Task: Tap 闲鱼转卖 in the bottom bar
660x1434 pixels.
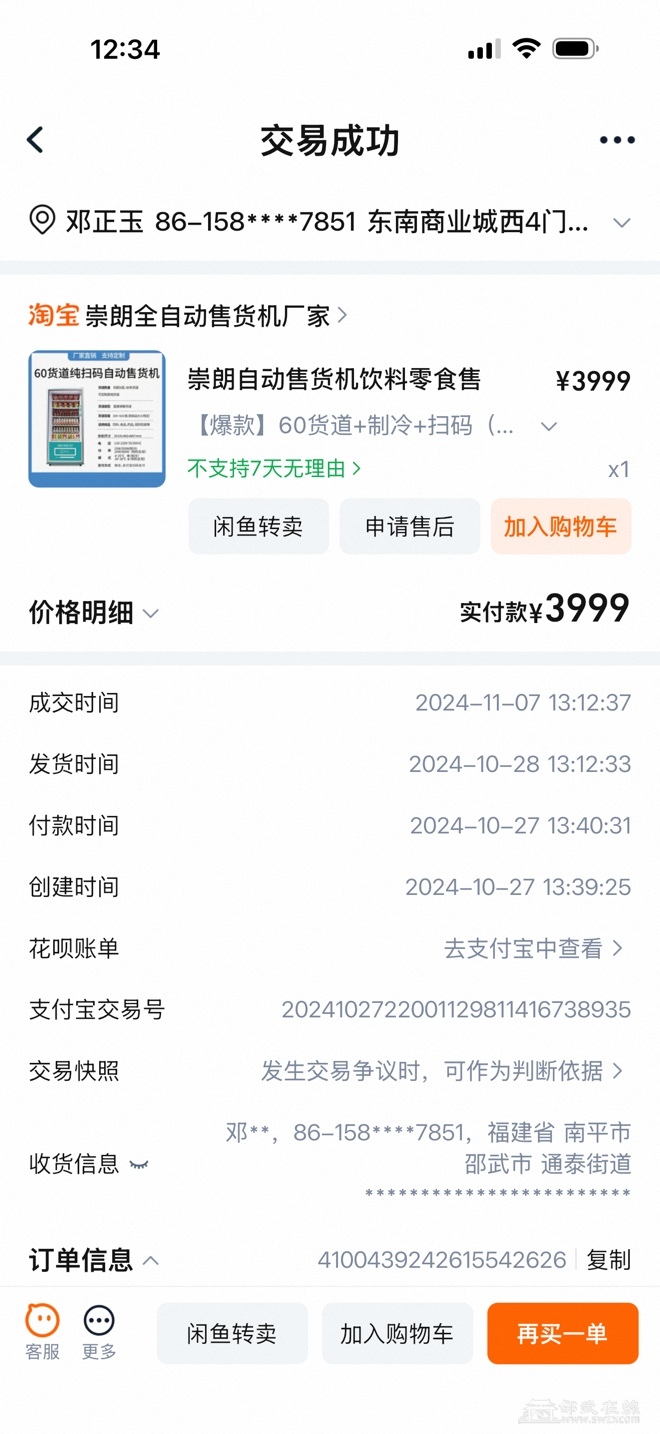Action: coord(232,1333)
